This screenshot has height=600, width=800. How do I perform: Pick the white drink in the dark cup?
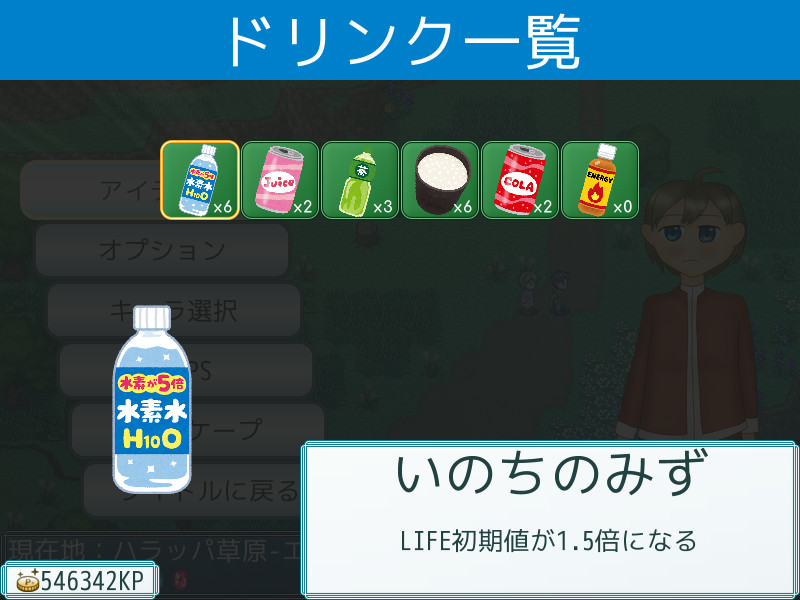(440, 180)
